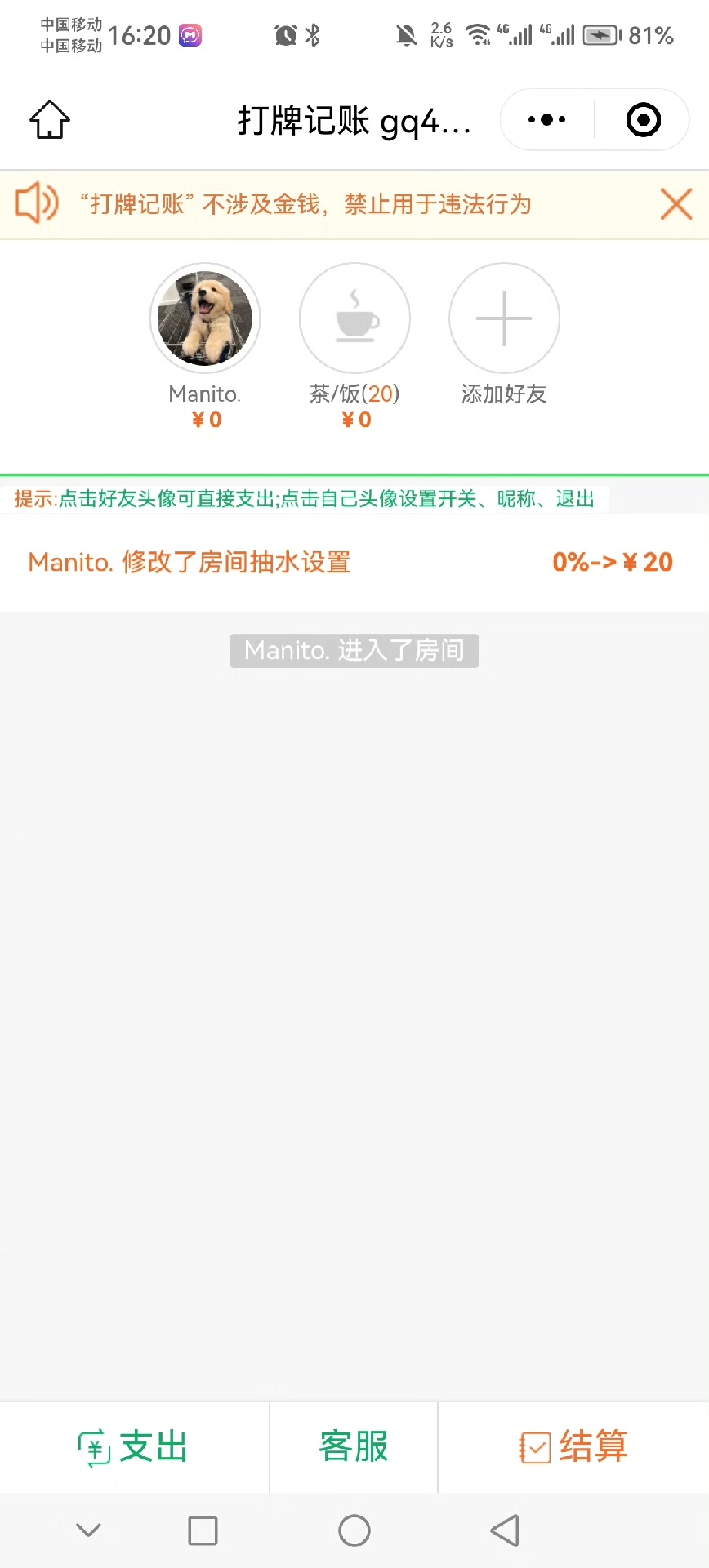Tap Manito.'s avatar to open settings
This screenshot has height=1568, width=709.
pos(205,318)
